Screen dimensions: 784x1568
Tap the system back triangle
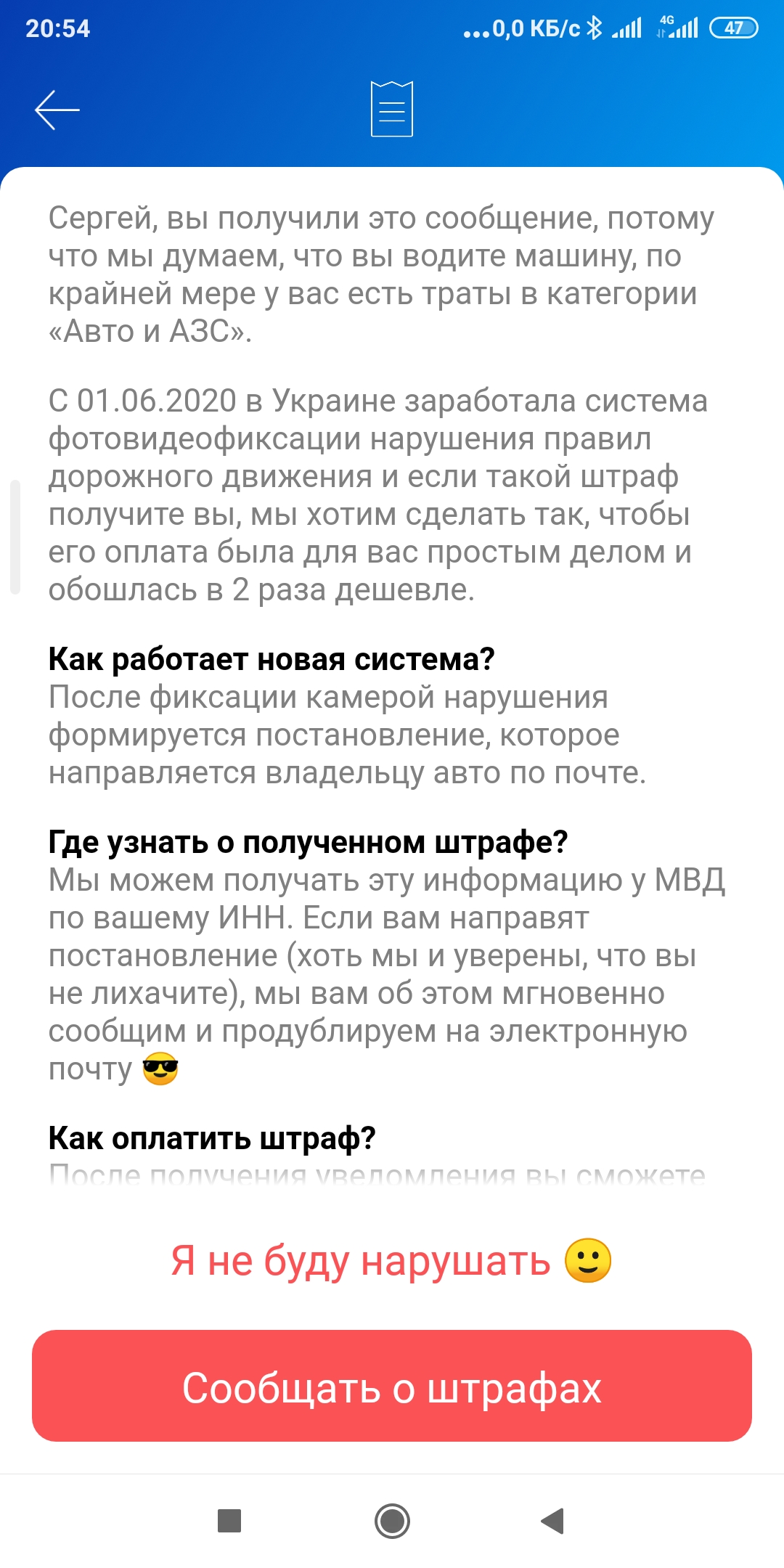click(553, 1521)
